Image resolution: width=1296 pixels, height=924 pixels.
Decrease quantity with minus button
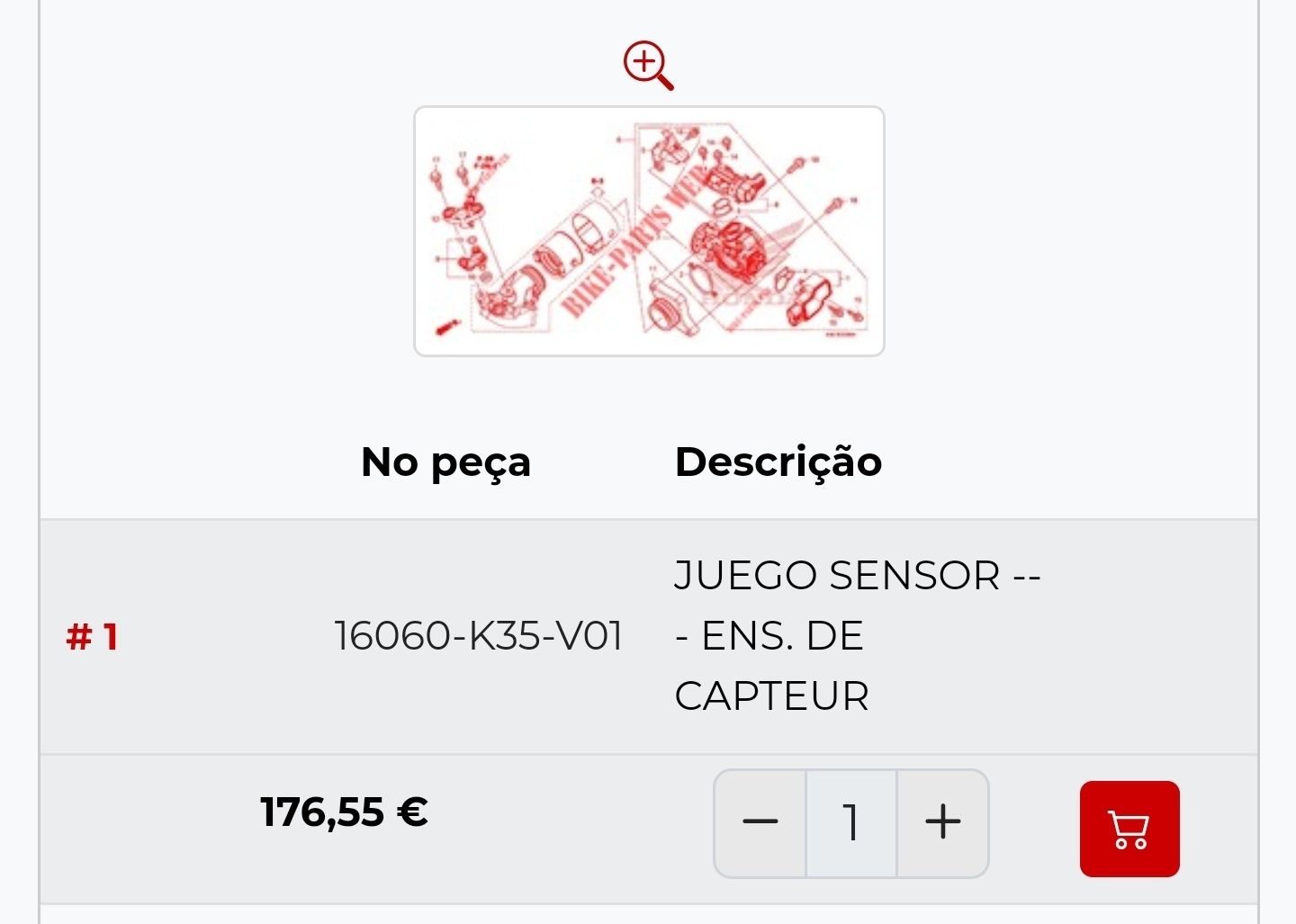pos(760,822)
